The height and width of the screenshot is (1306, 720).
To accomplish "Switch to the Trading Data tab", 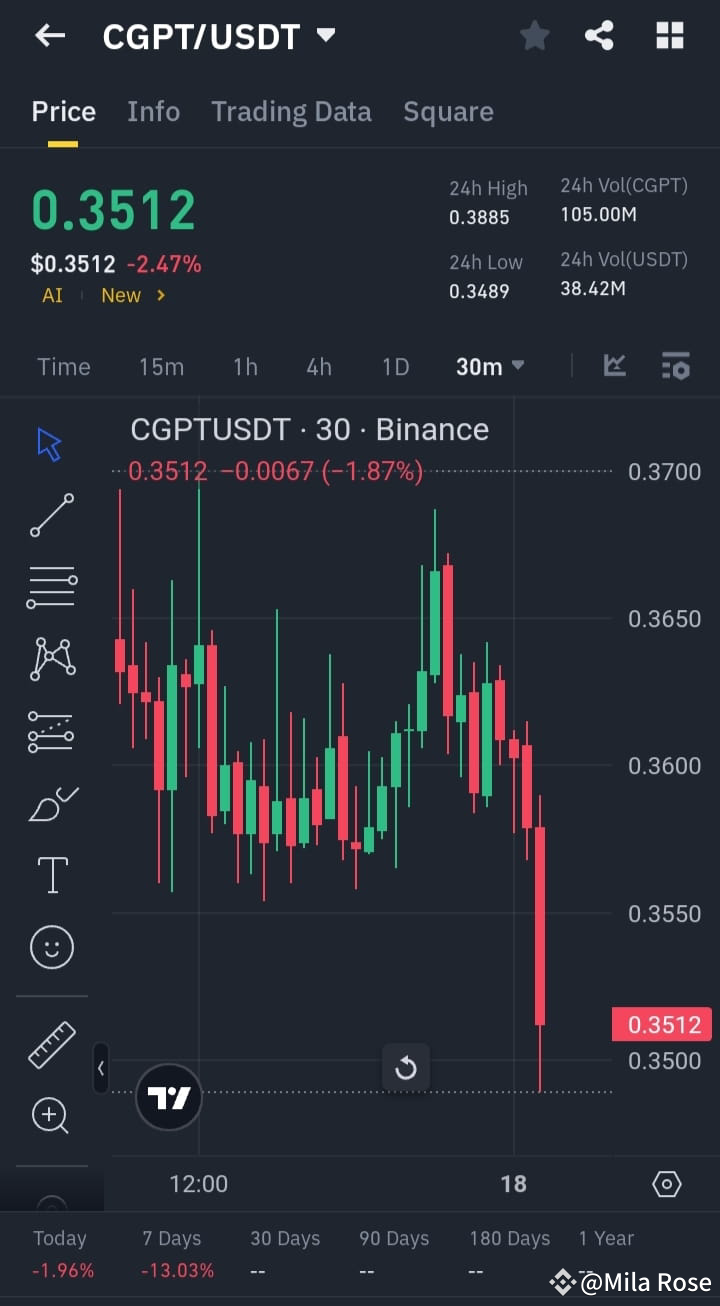I will point(291,112).
